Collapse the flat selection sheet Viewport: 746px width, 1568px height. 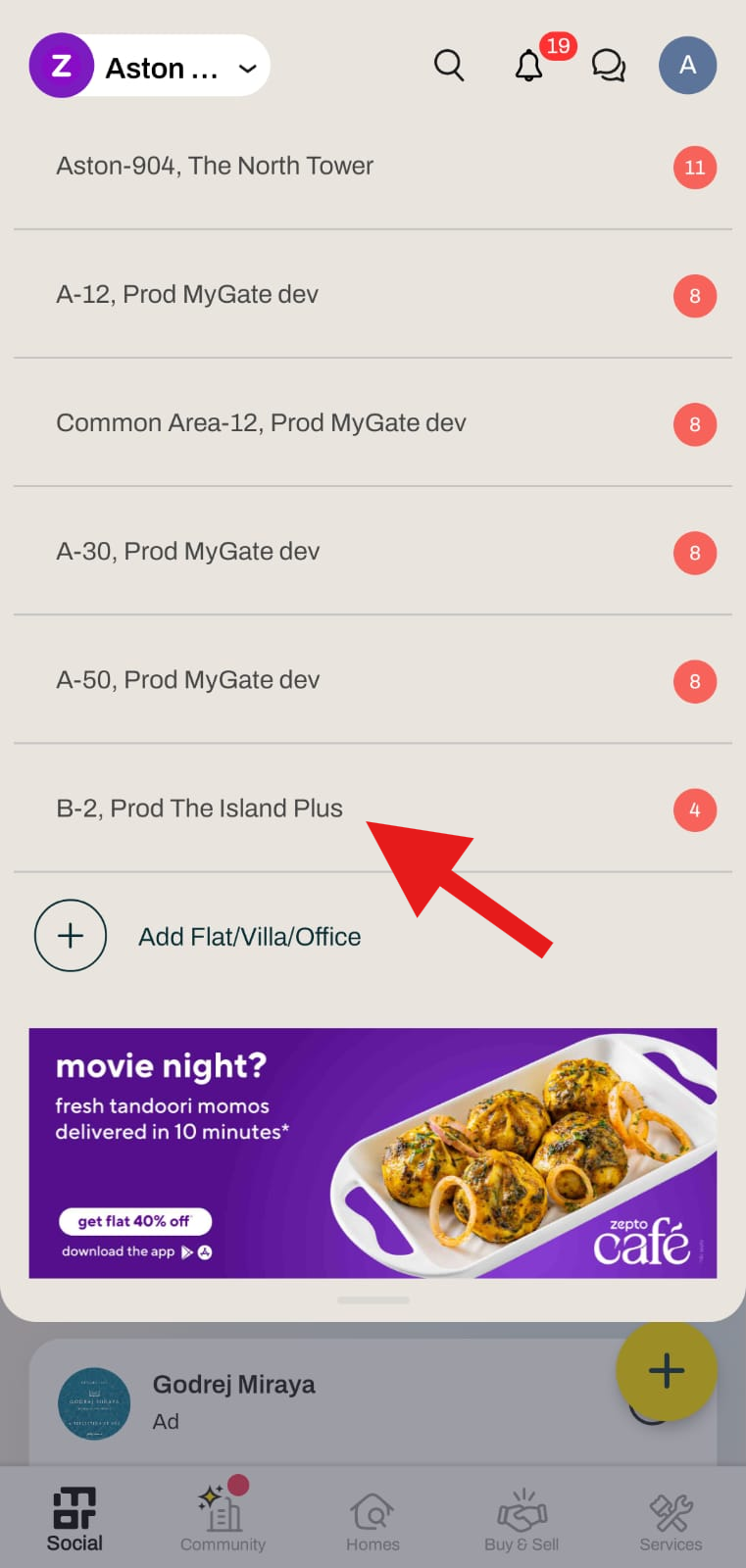click(373, 1300)
